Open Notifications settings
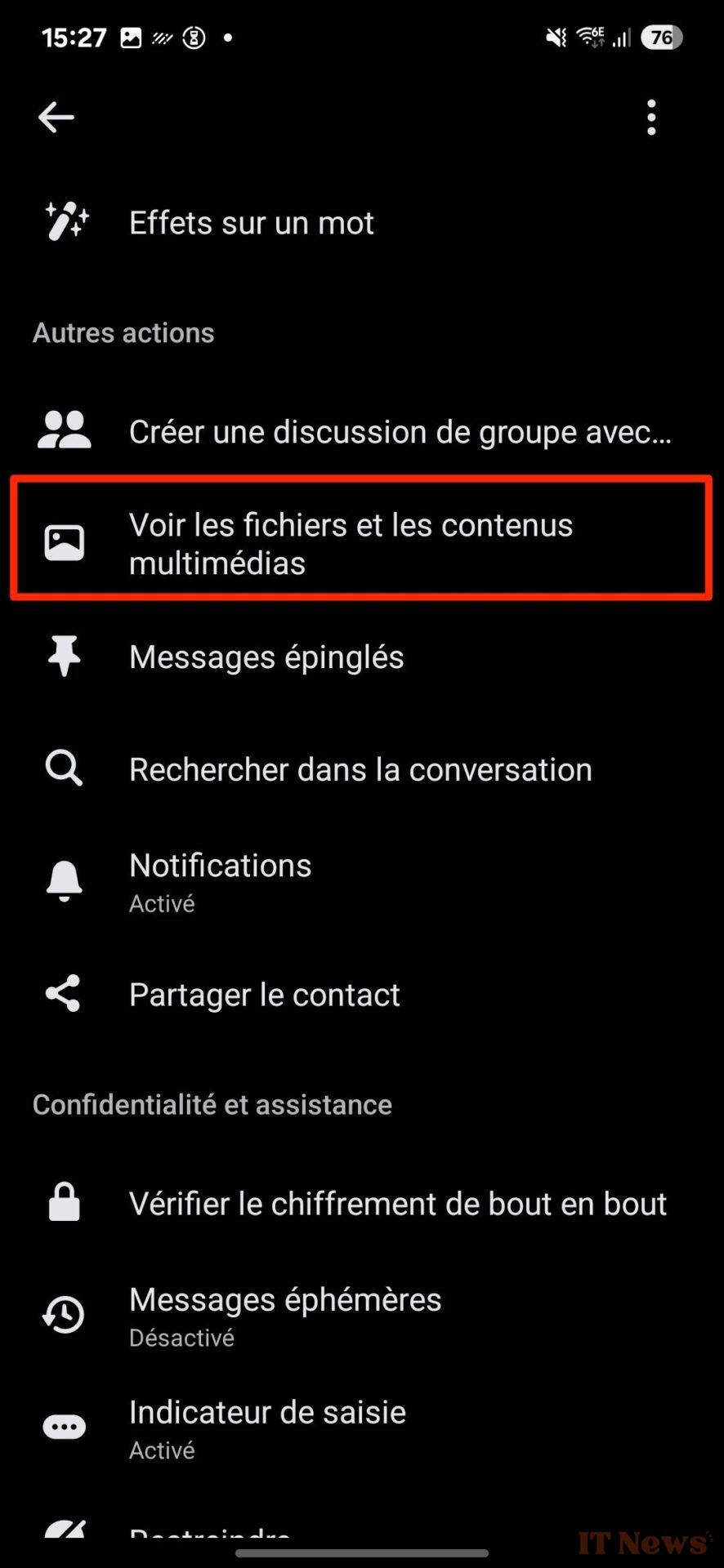The image size is (724, 1568). (x=362, y=882)
